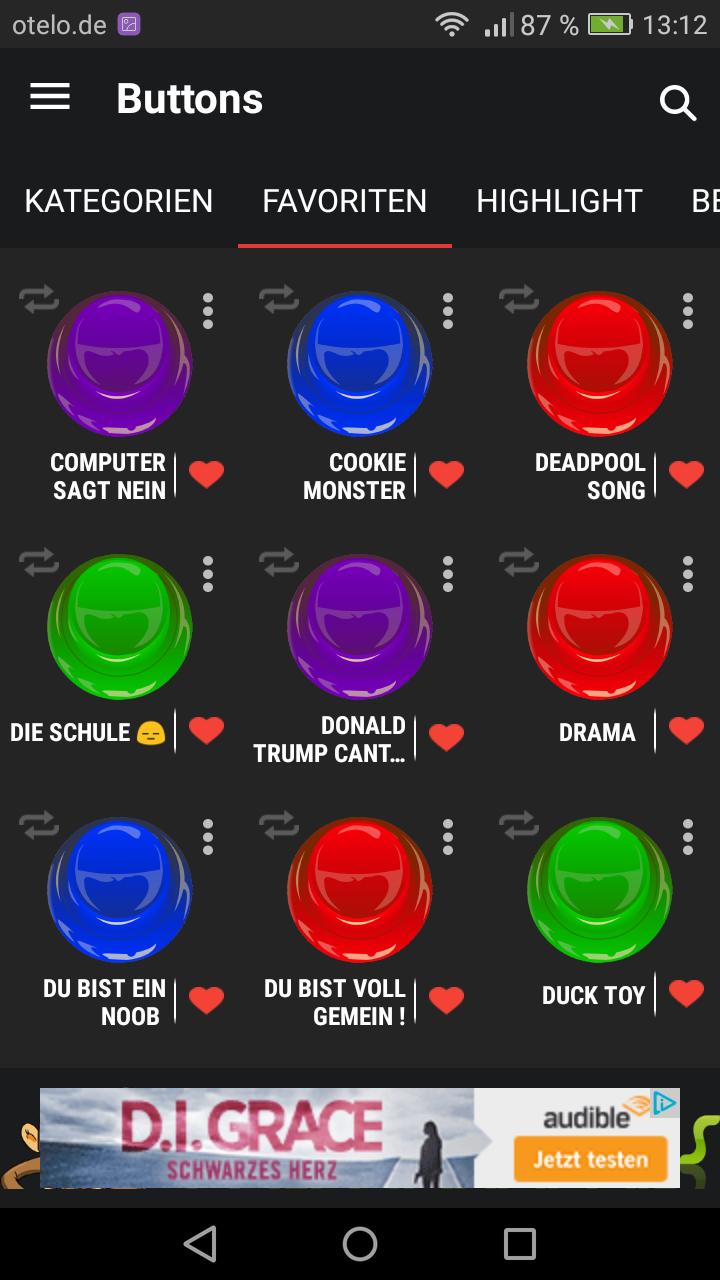Viewport: 720px width, 1280px height.
Task: Open options menu for Drama
Action: (x=688, y=574)
